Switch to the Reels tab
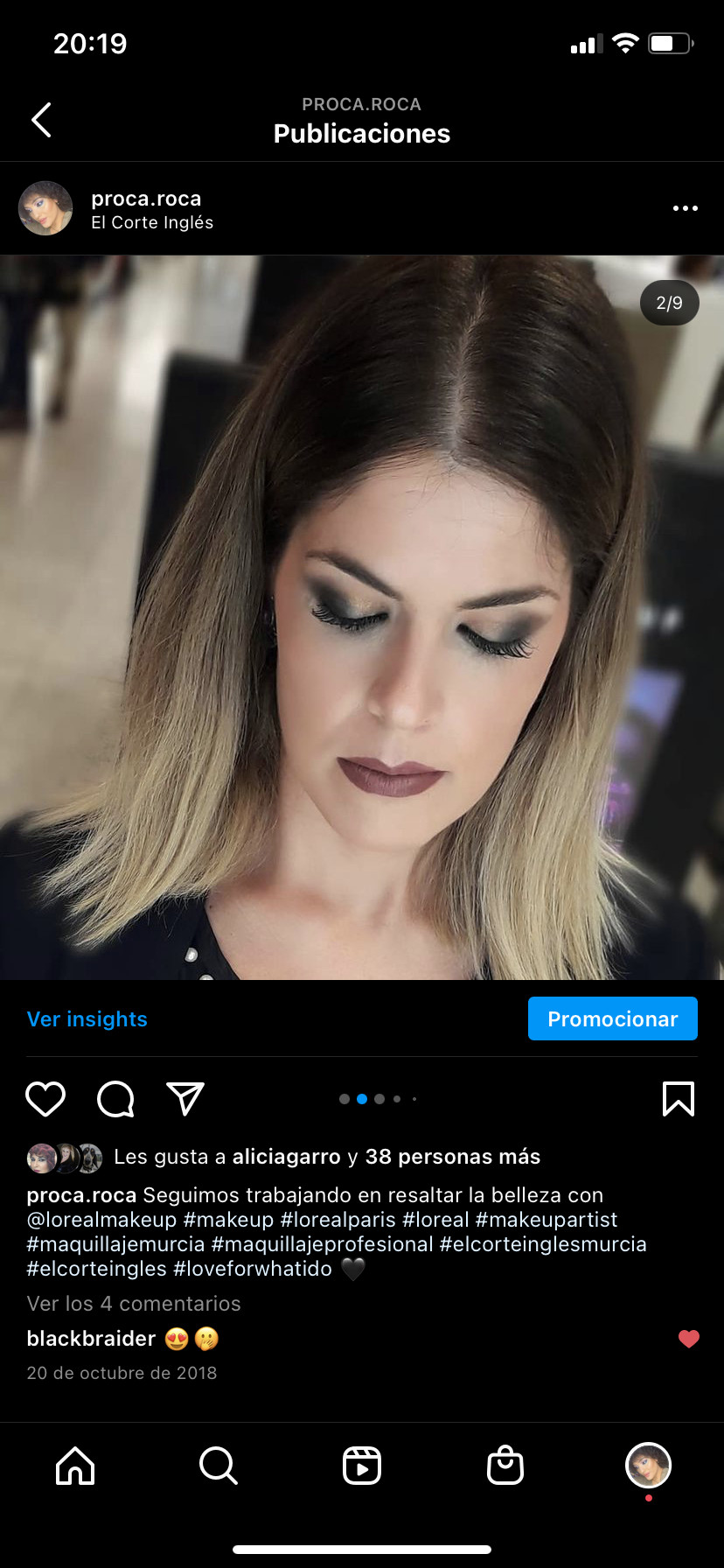724x1568 pixels. [x=362, y=1466]
